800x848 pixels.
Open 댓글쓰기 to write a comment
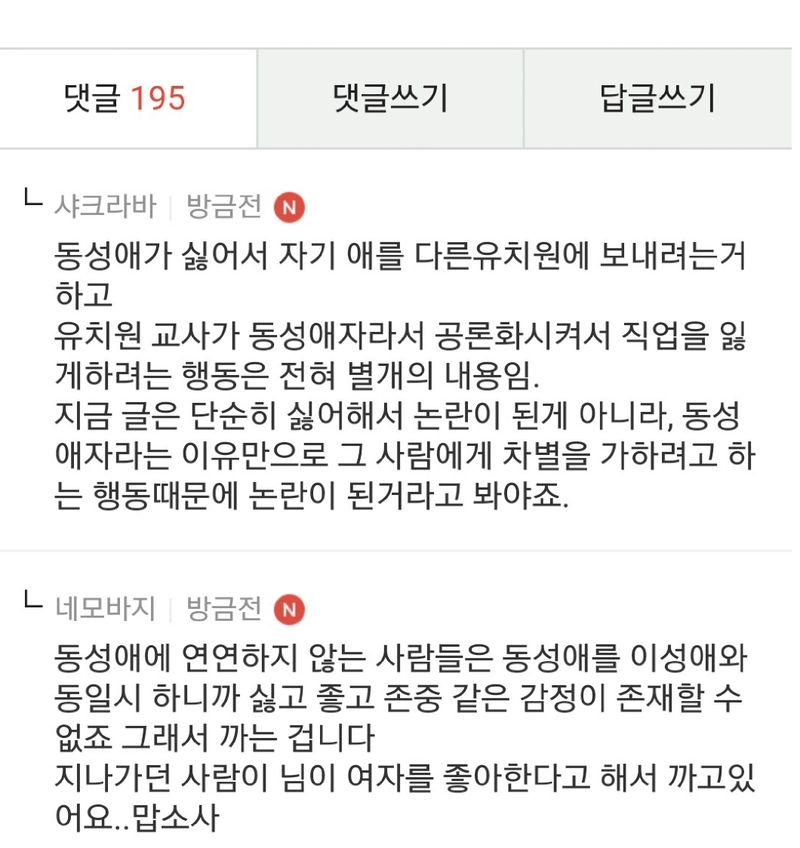pos(390,99)
